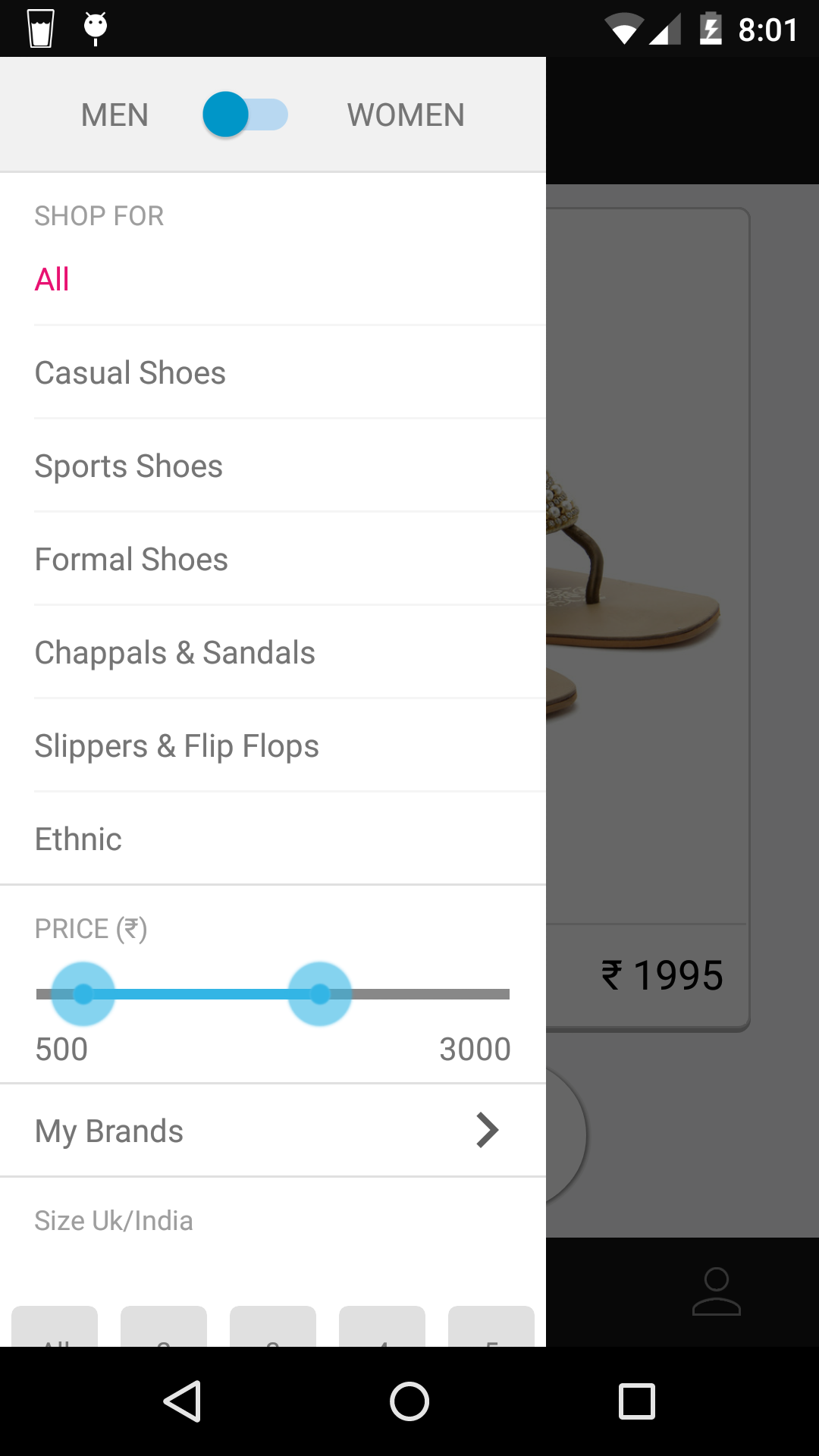Image resolution: width=819 pixels, height=1456 pixels.
Task: Select "All" under Shop For
Action: pos(52,279)
